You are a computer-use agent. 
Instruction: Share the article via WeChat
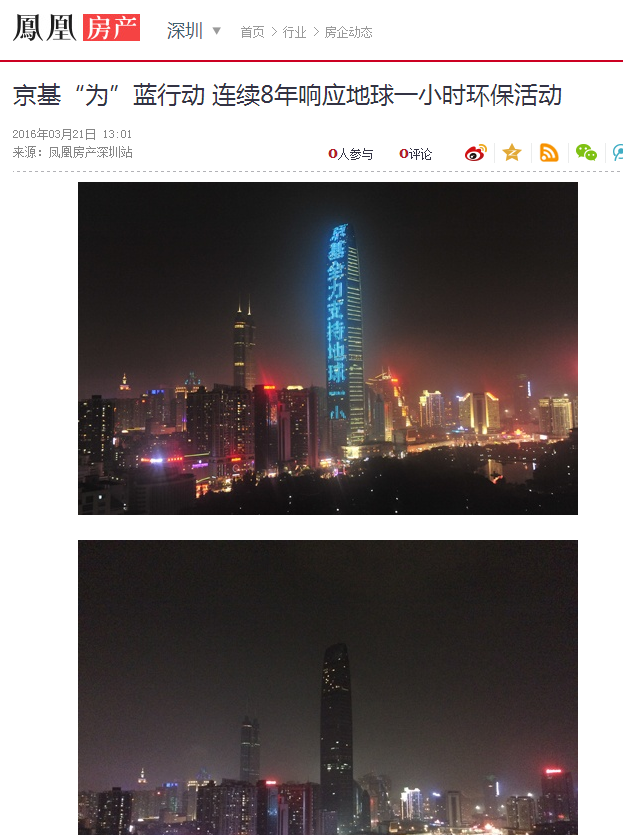(586, 153)
